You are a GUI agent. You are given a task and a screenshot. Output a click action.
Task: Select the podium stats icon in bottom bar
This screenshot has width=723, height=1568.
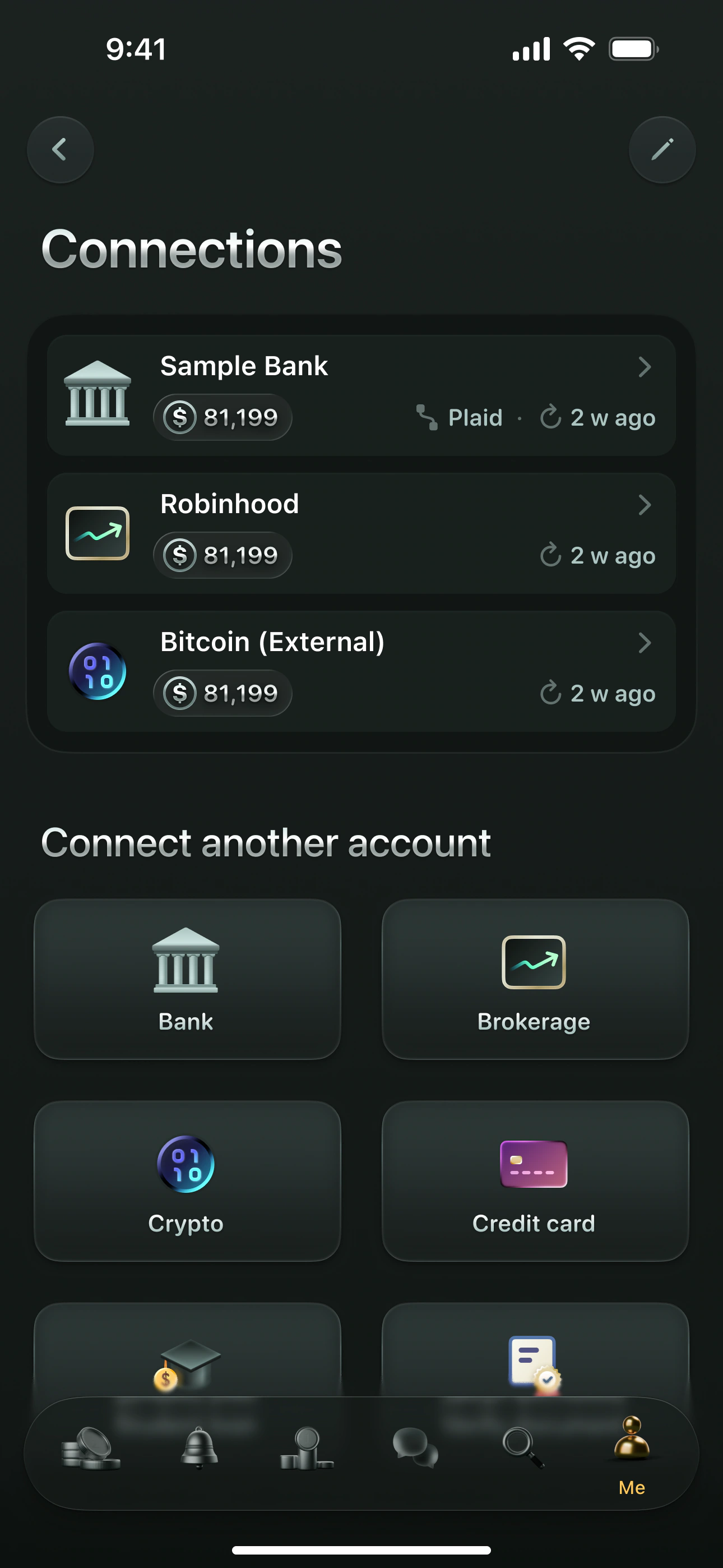[x=308, y=1449]
